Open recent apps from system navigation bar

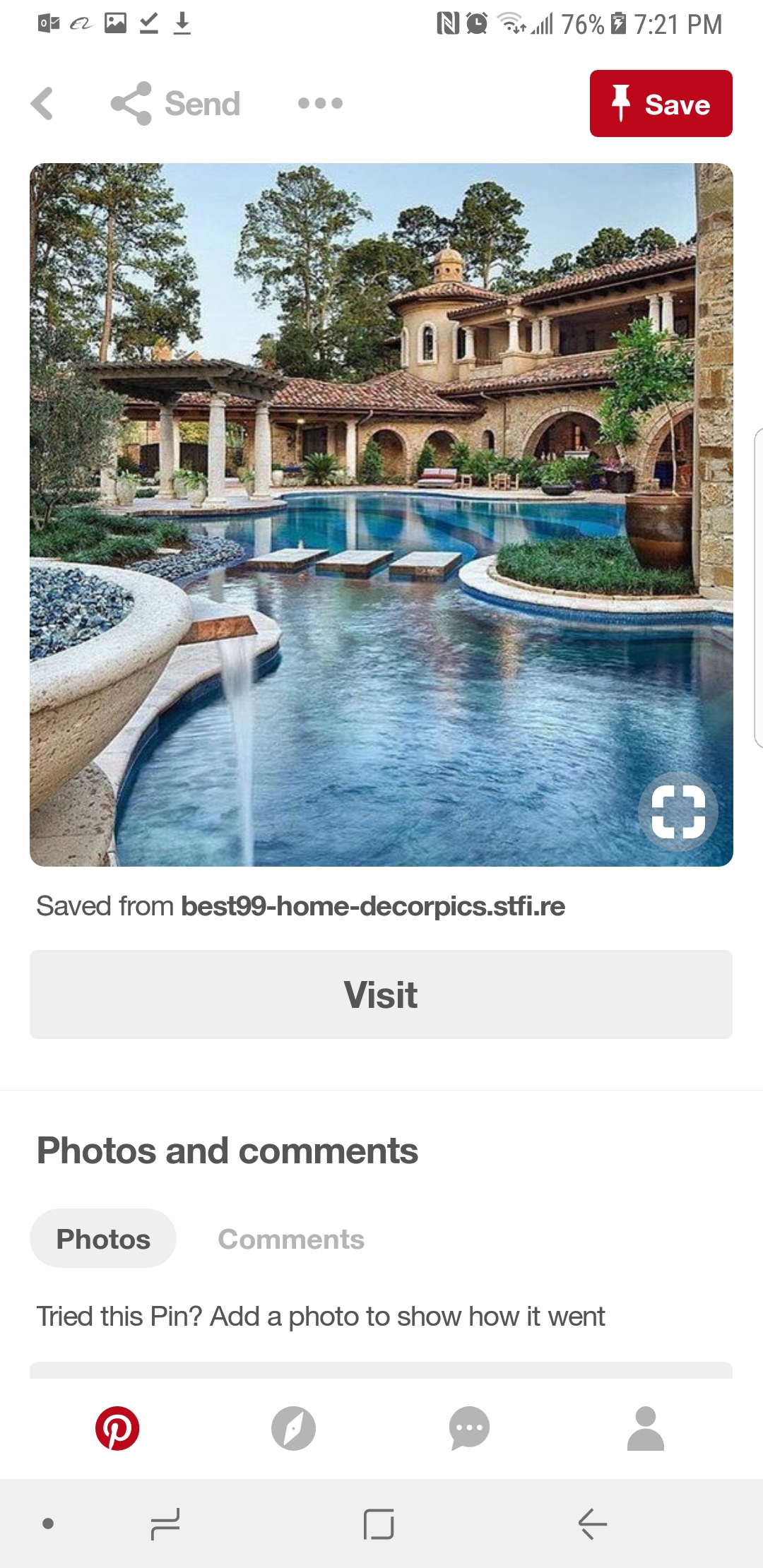pos(165,1524)
